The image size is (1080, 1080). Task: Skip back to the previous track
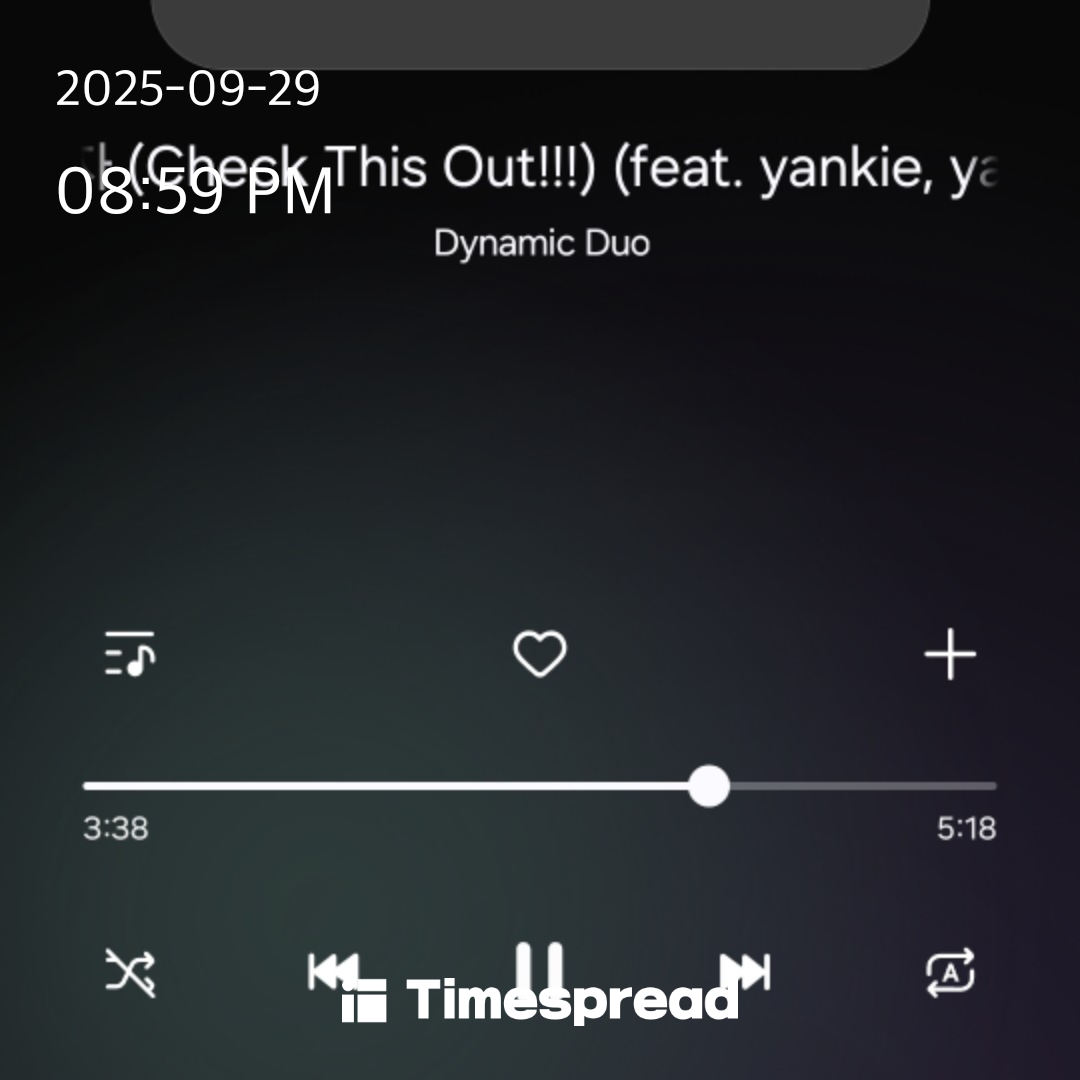click(x=333, y=970)
